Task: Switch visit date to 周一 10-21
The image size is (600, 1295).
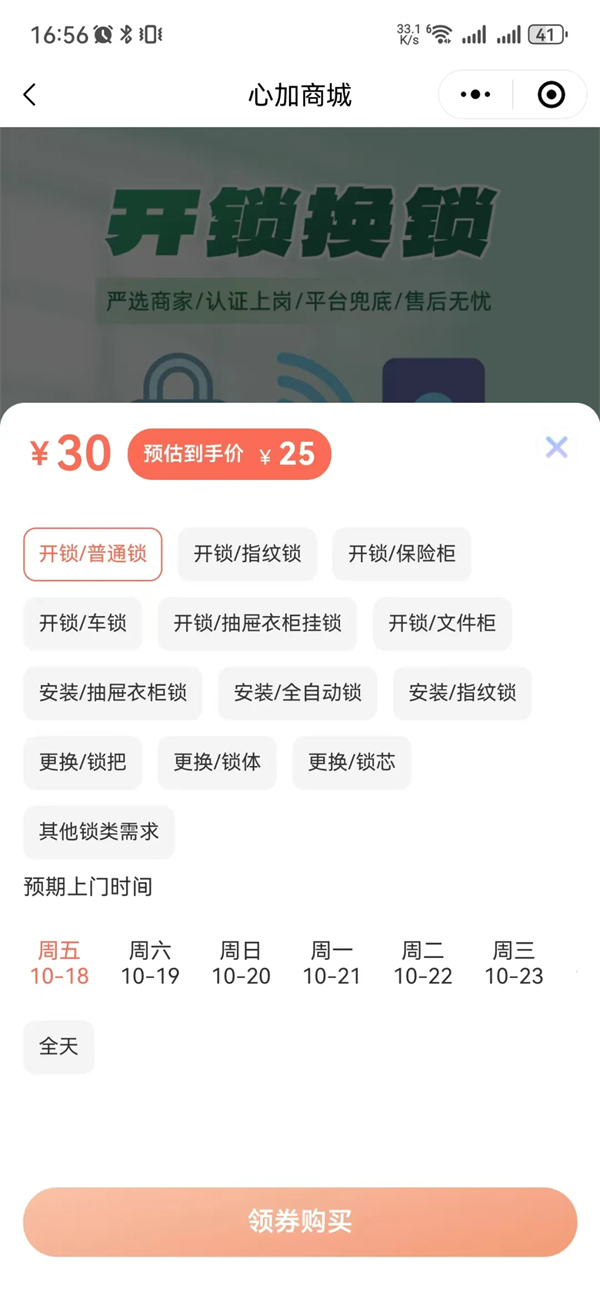Action: coord(331,963)
